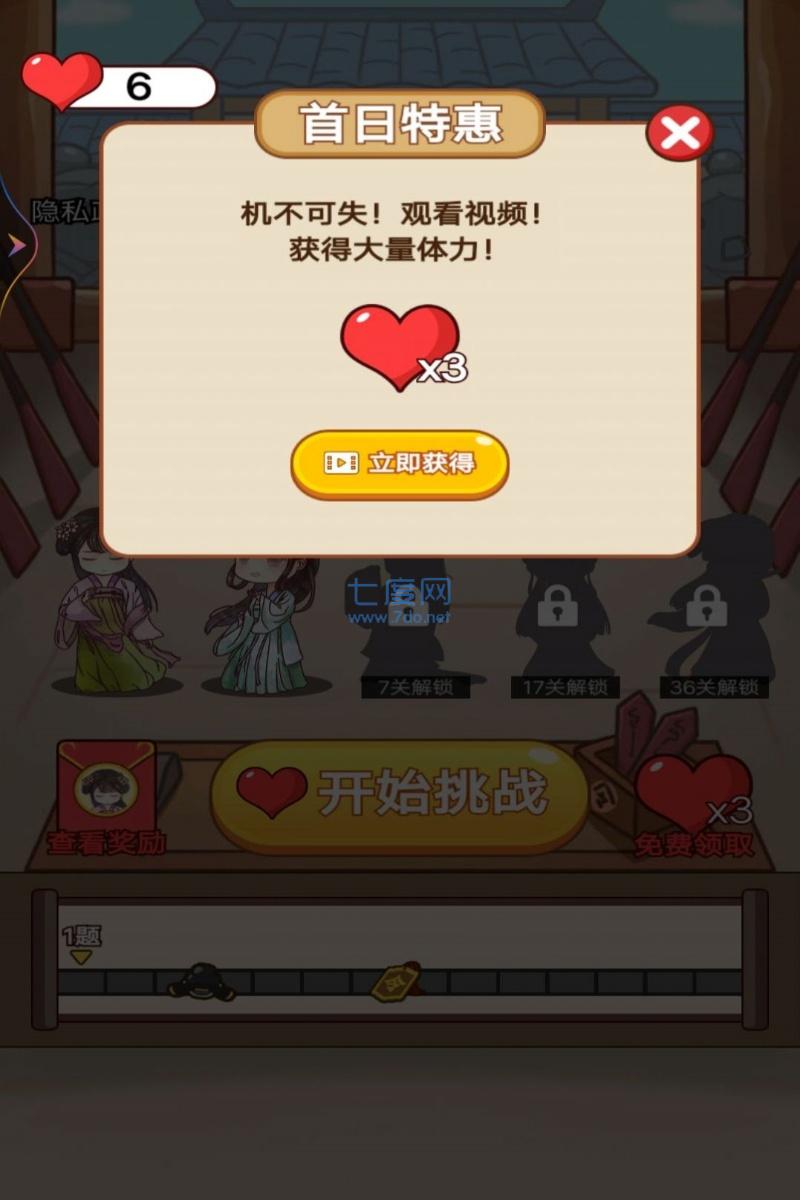Claim free hearts via 免费领取
Viewport: 800px width, 1200px height.
click(x=694, y=807)
